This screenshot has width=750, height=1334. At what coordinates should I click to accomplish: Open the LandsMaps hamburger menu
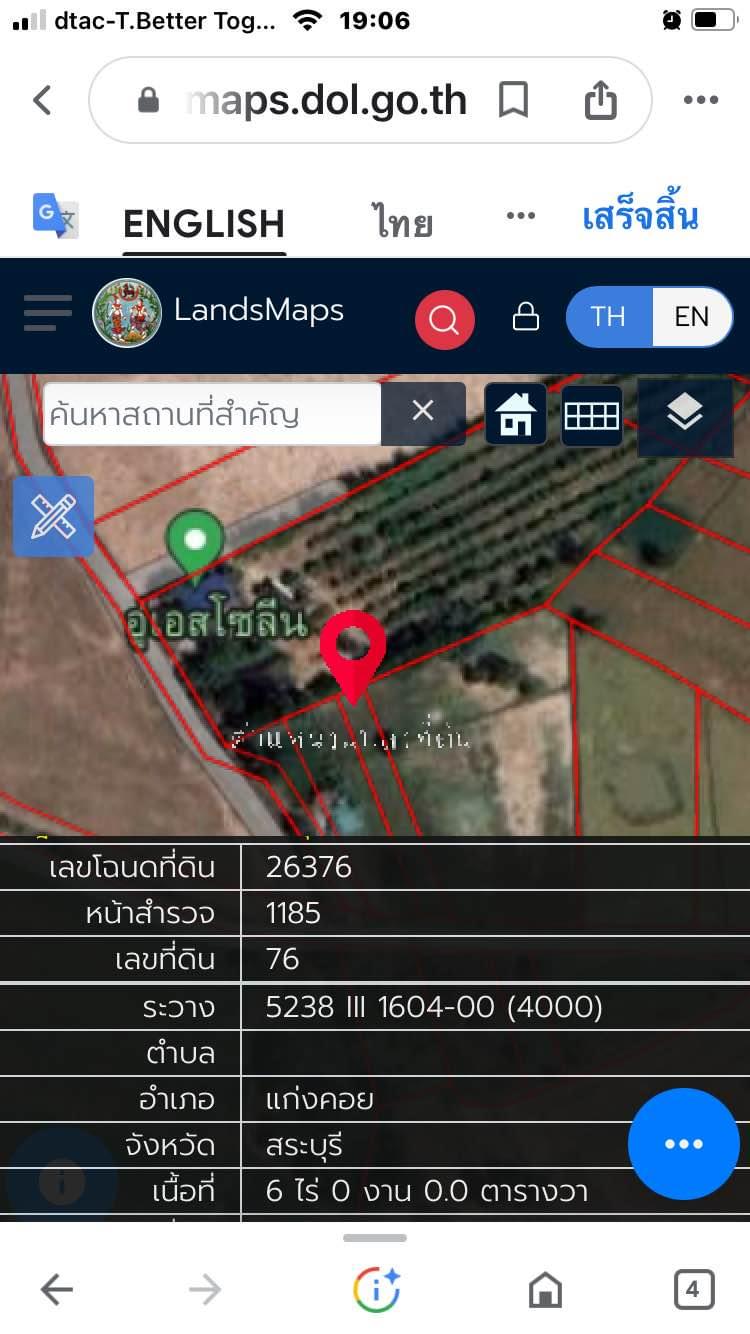(47, 313)
